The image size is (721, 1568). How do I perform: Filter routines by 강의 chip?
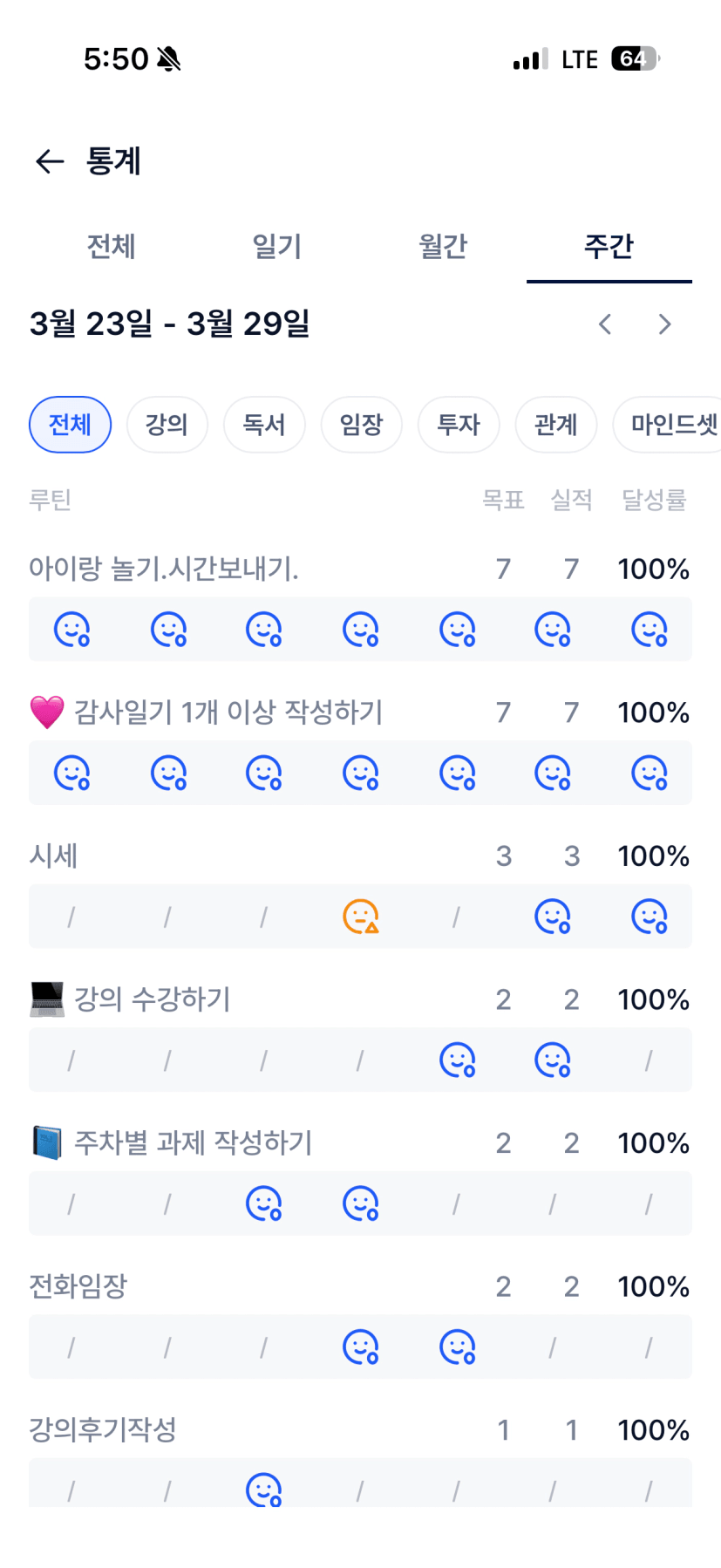(x=167, y=425)
